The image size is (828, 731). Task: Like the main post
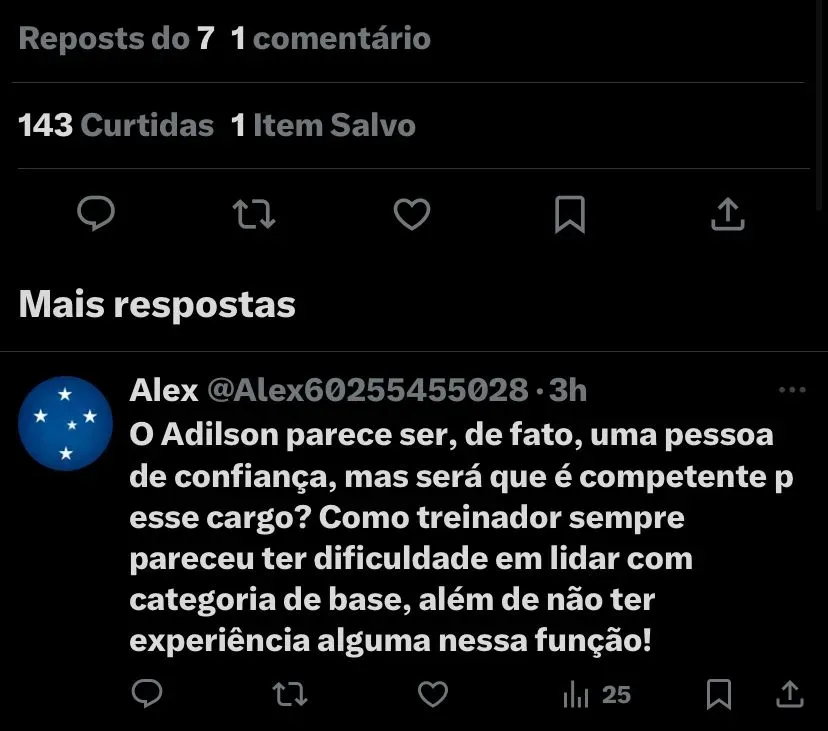point(411,214)
